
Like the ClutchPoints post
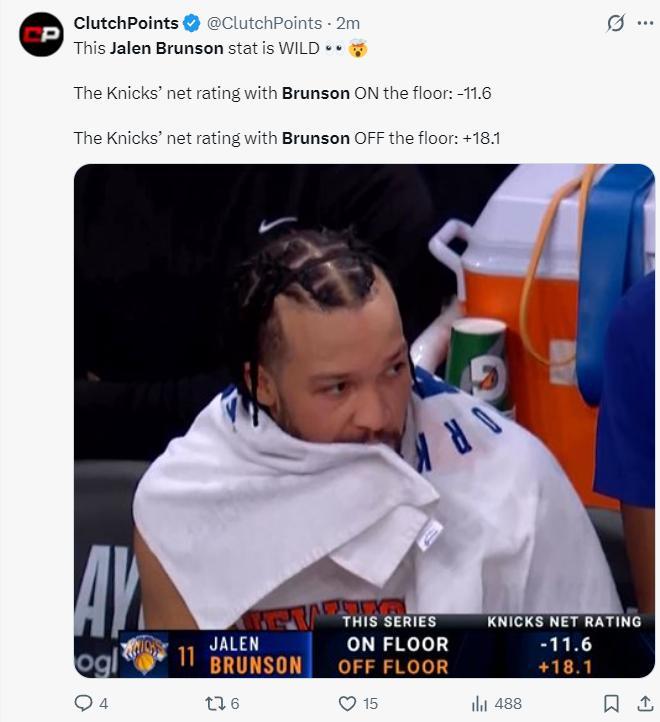[347, 703]
